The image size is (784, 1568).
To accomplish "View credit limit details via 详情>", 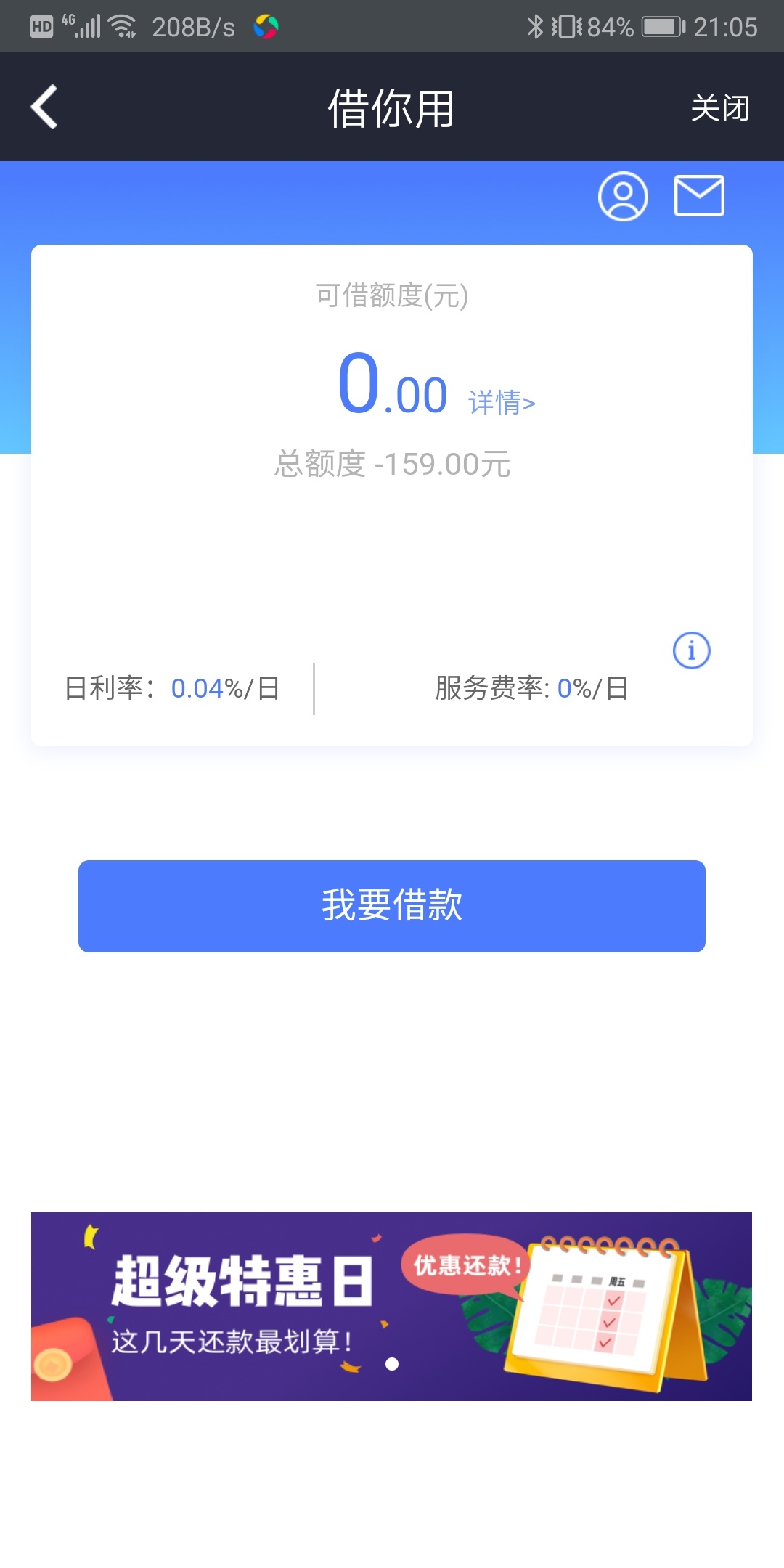I will coord(502,402).
